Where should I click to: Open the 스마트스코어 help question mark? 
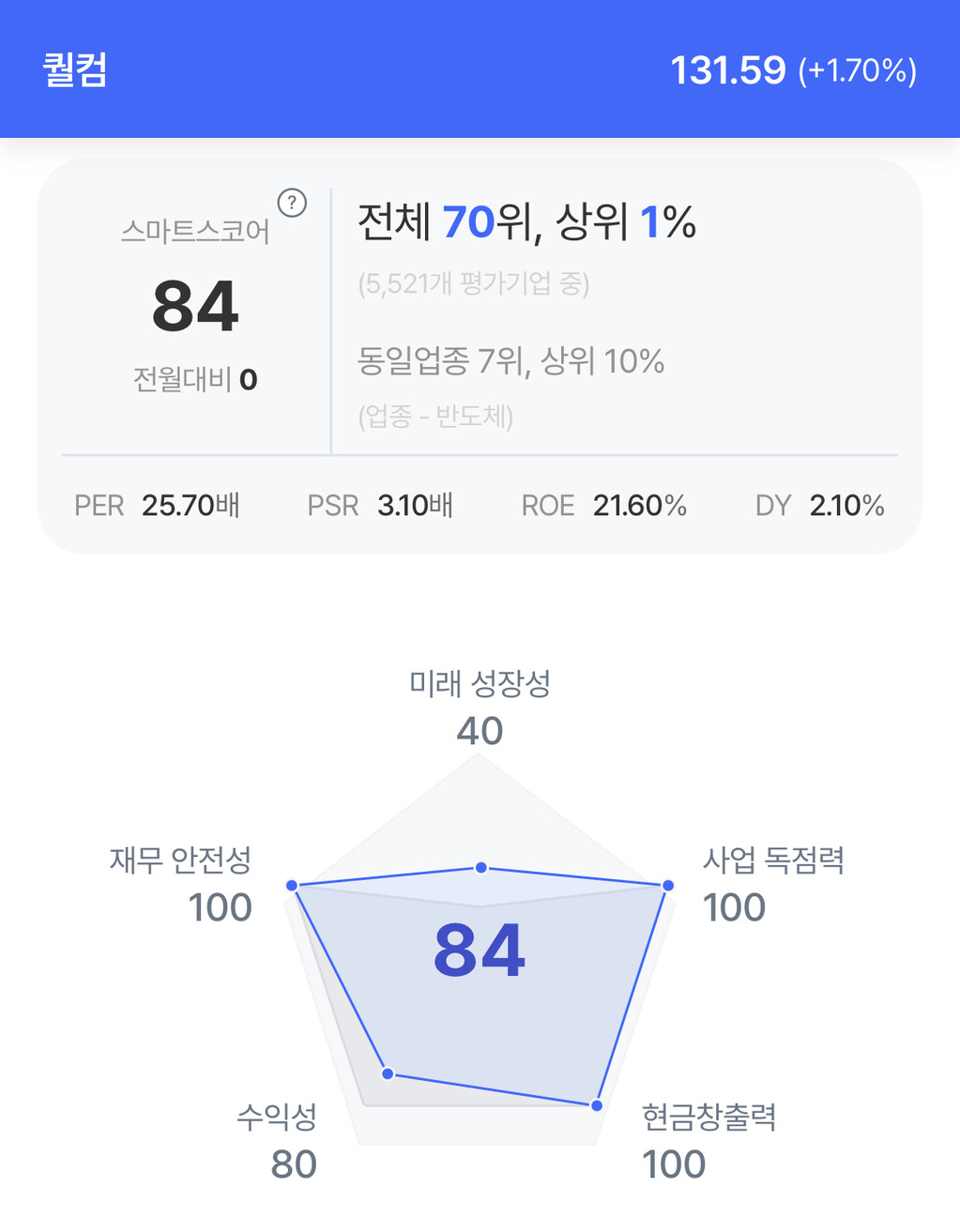click(292, 203)
